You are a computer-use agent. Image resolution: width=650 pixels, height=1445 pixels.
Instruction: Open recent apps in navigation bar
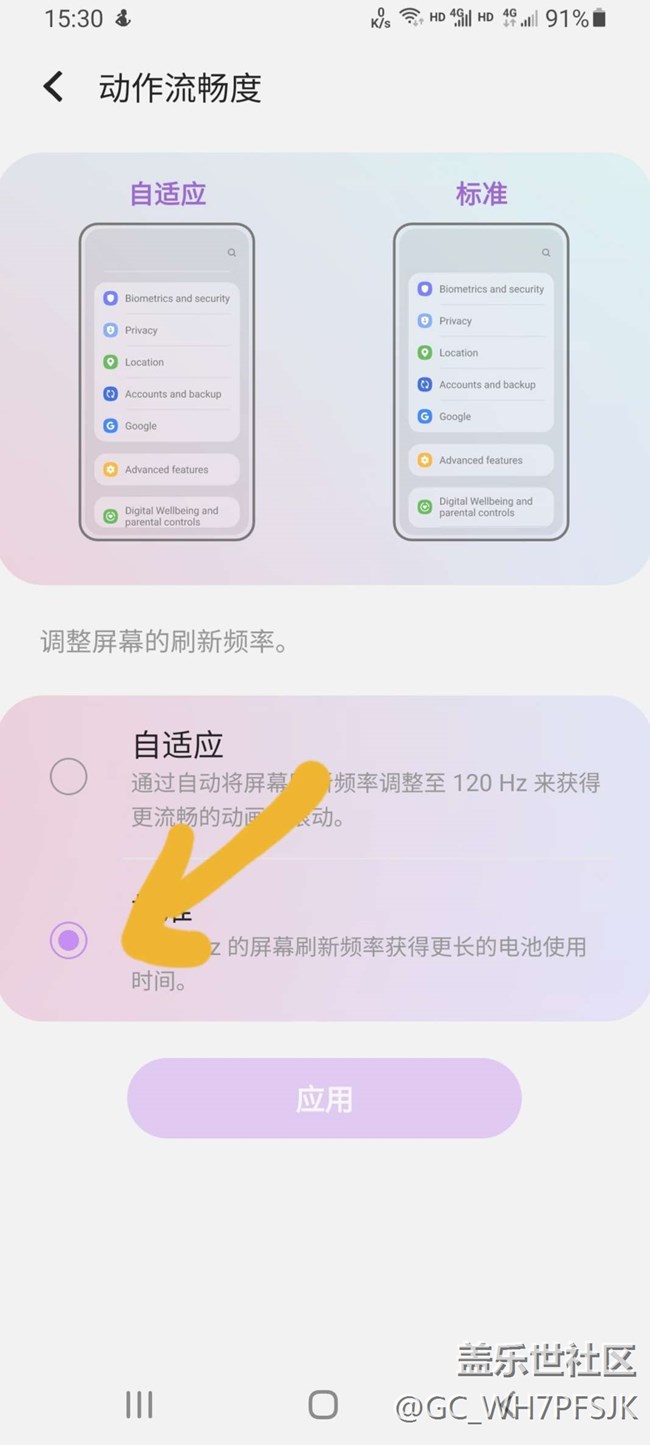[139, 1404]
